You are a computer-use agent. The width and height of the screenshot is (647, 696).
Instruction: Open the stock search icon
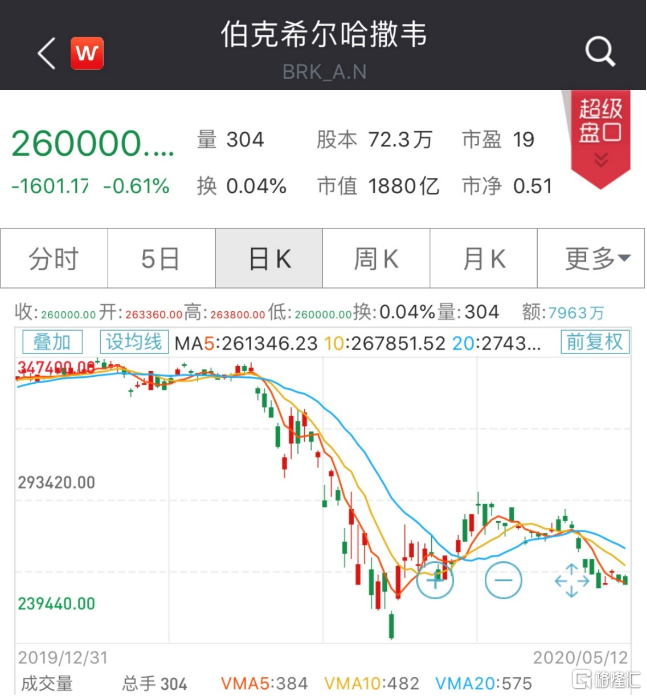600,52
